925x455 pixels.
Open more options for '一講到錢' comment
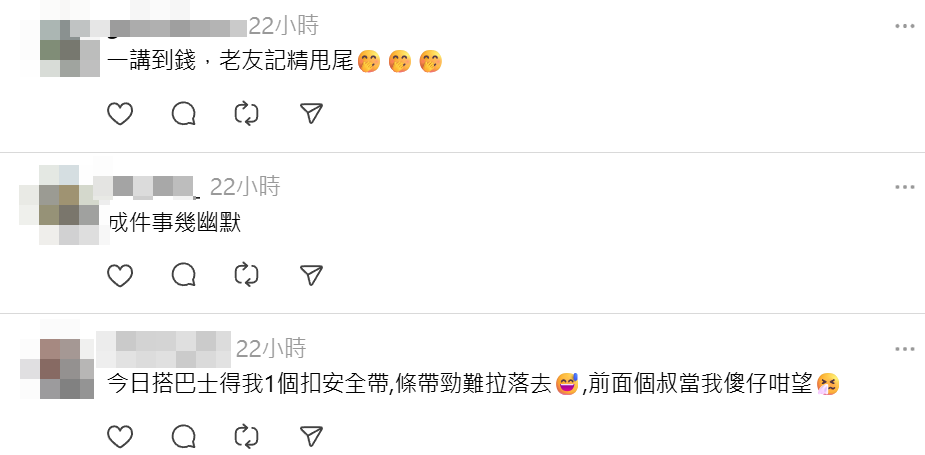coord(904,25)
